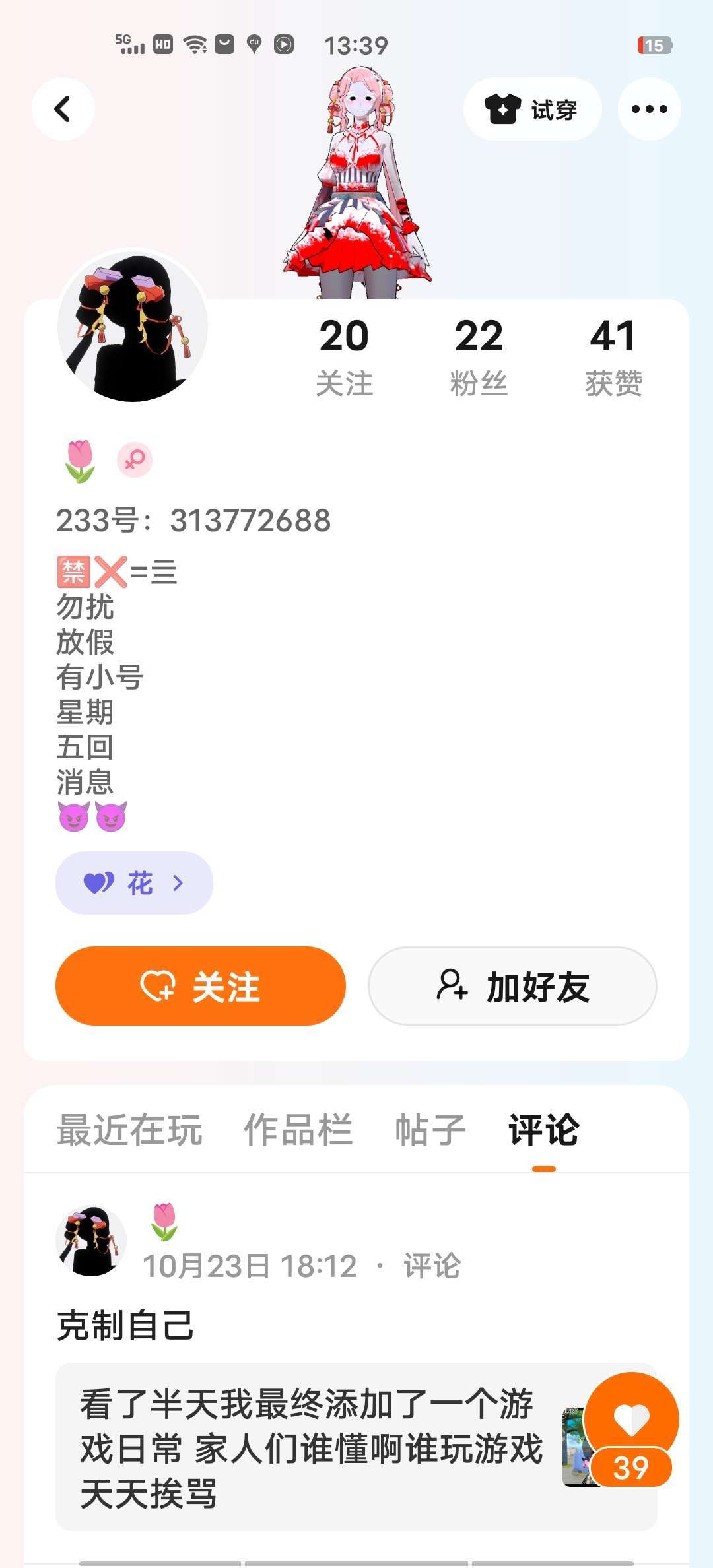Tap the 试穿 outfit try-on button
The width and height of the screenshot is (713, 1568).
pyautogui.click(x=532, y=109)
